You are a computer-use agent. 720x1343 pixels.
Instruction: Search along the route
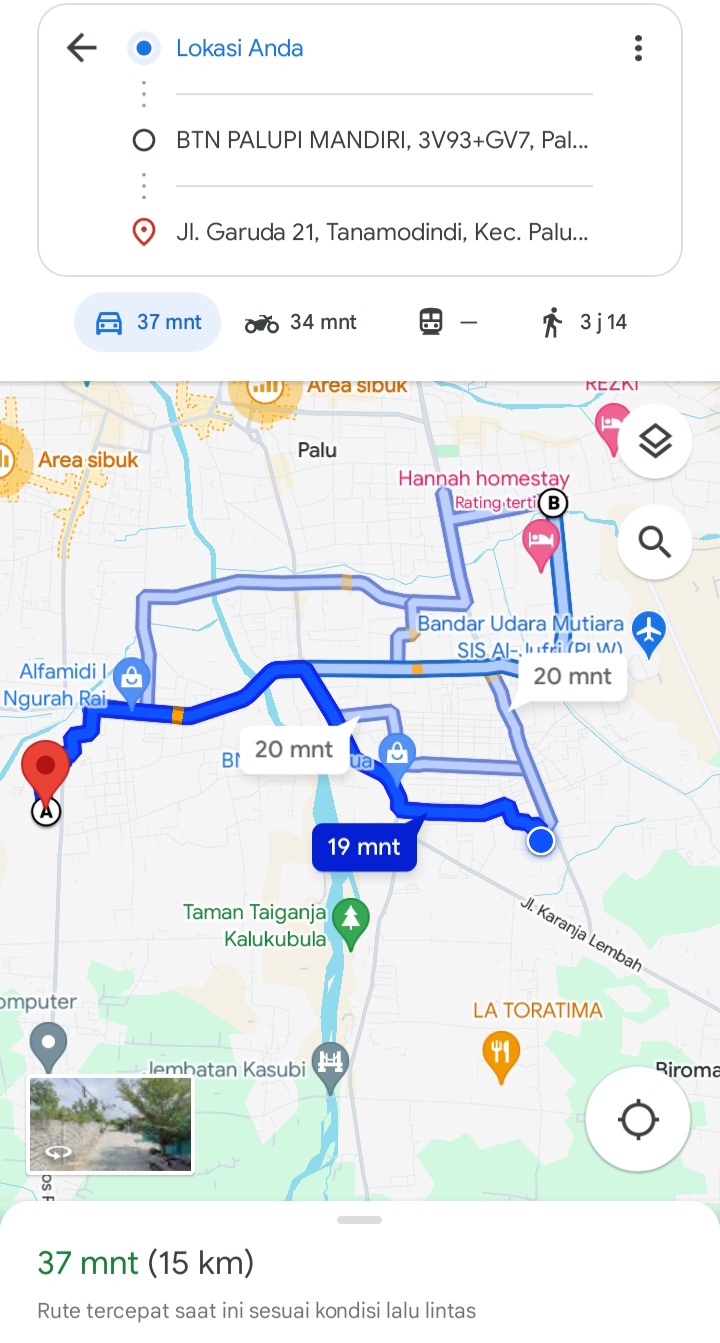pyautogui.click(x=655, y=542)
